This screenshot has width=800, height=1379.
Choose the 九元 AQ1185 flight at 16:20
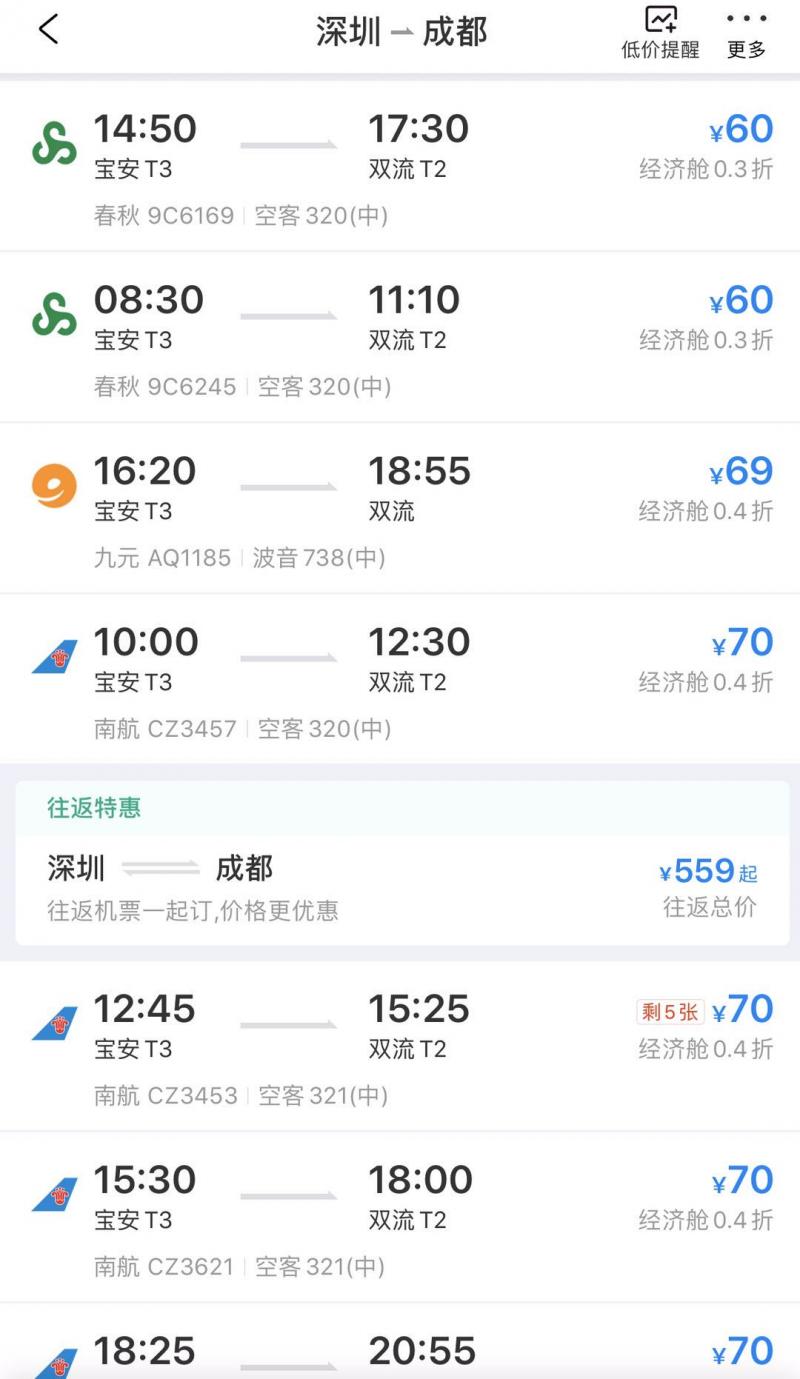click(400, 508)
